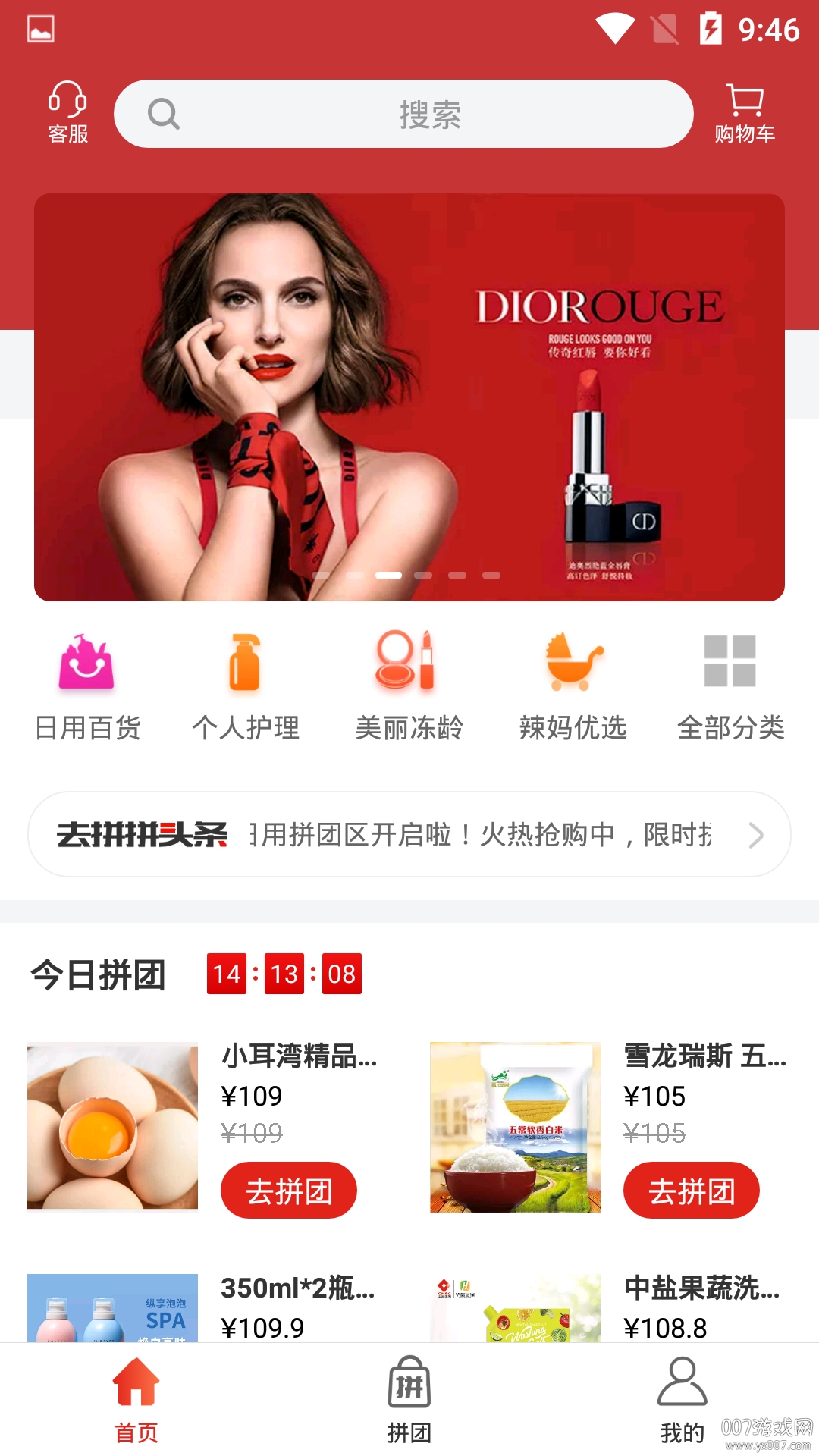Screen dimensions: 819x1456
Task: Tap 去拼团 for 雪龙瑞斯 rice
Action: [x=691, y=1191]
